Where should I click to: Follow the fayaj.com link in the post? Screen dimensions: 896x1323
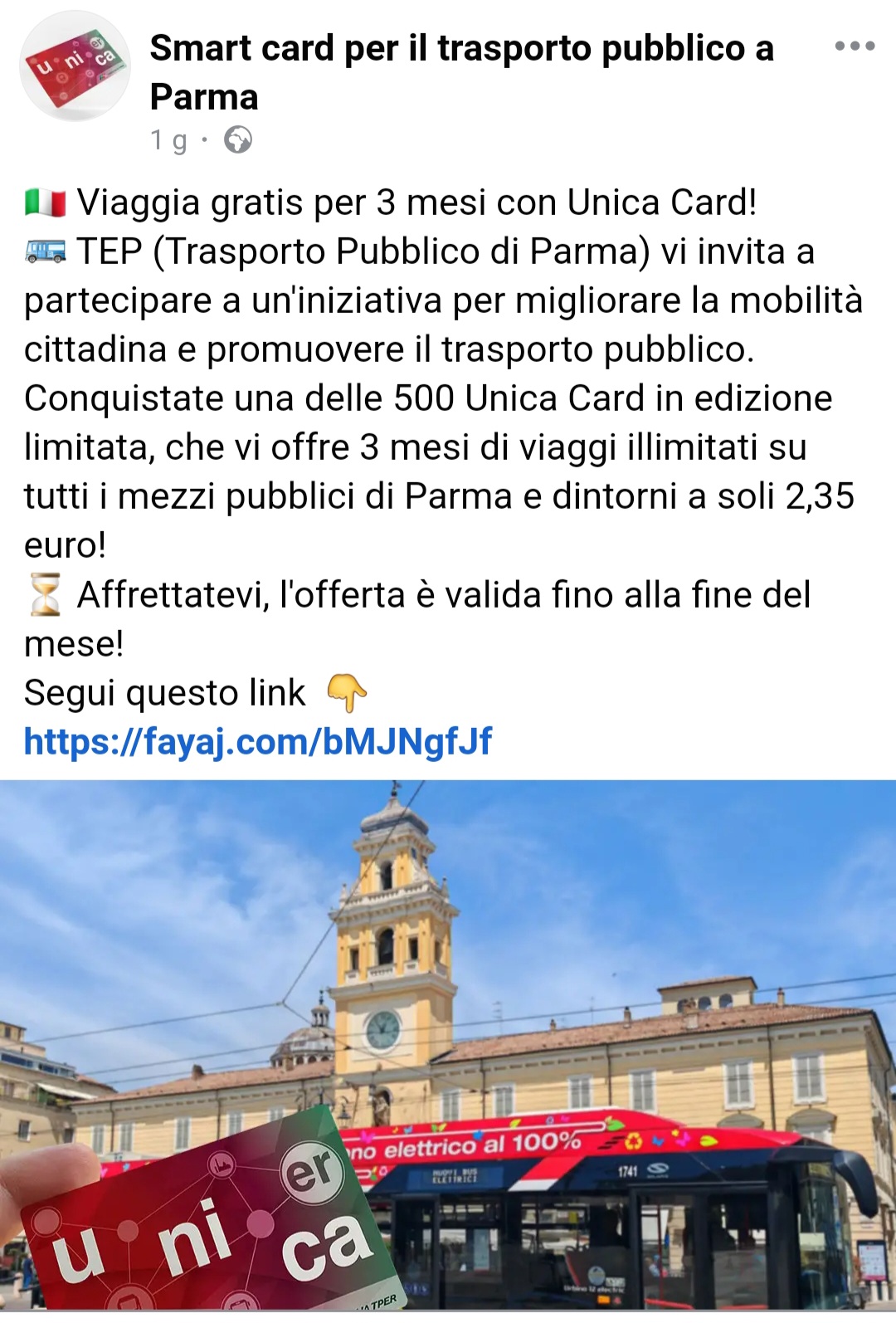257,741
